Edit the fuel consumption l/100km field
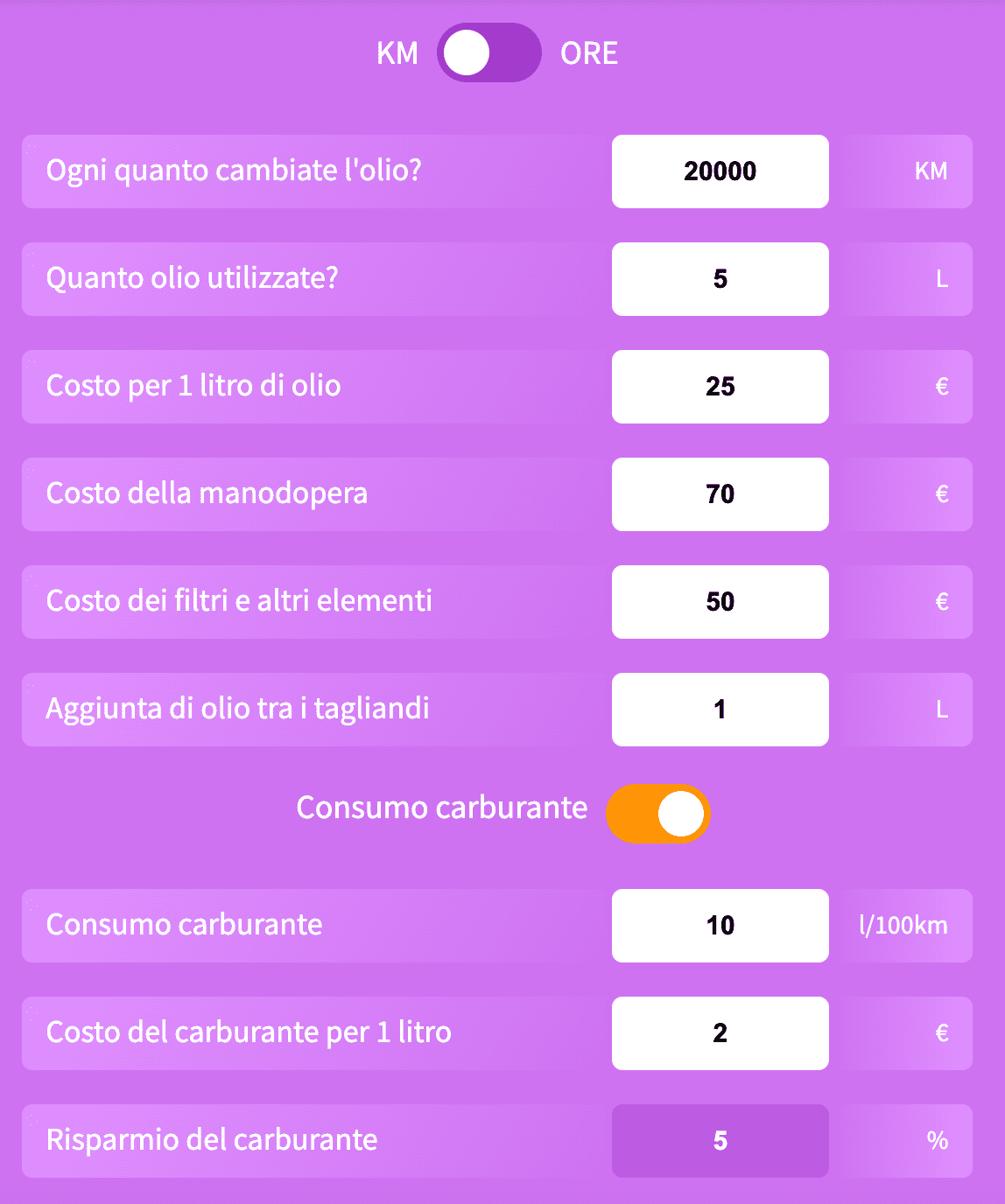 [x=720, y=926]
